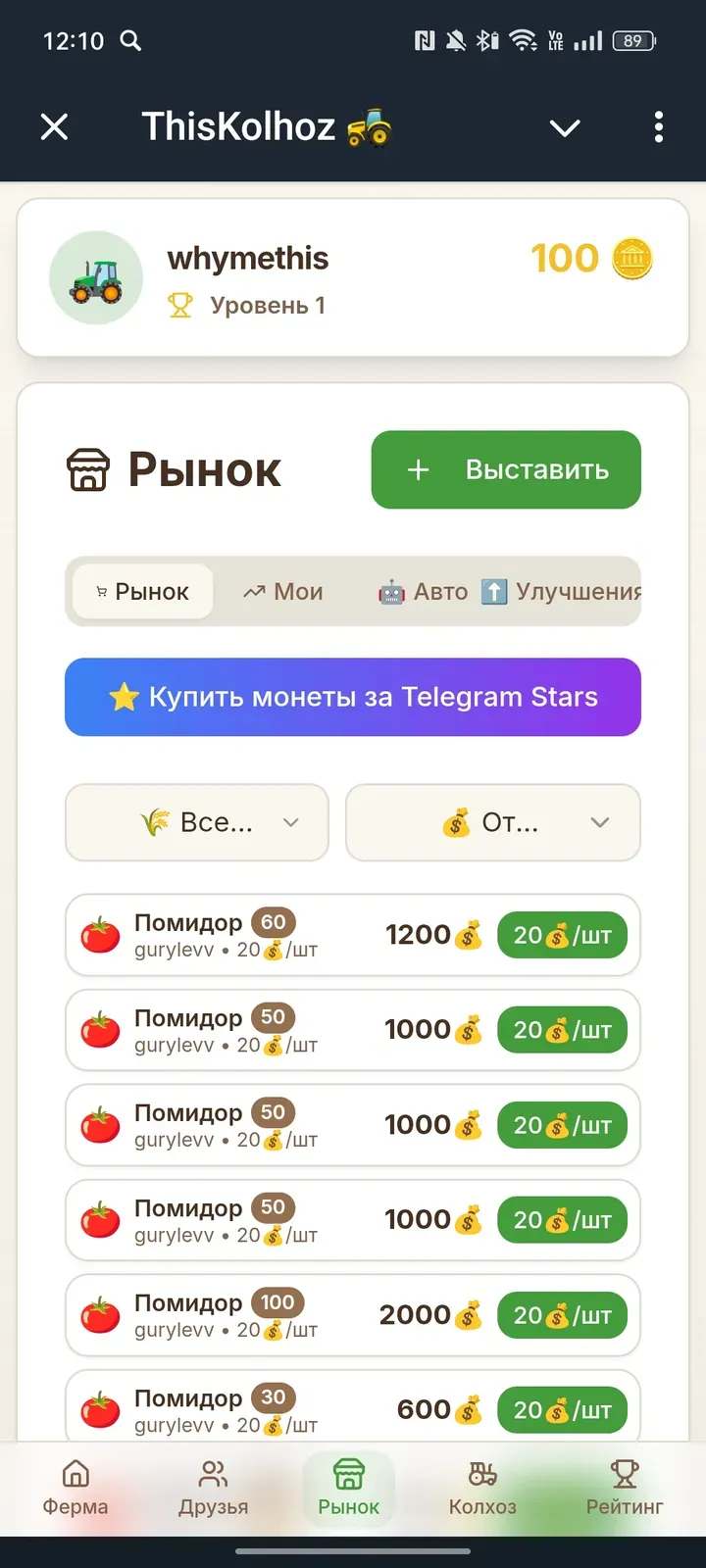706x1568 pixels.
Task: Buy the 60 tomatoes lot for 1200
Action: click(x=562, y=935)
